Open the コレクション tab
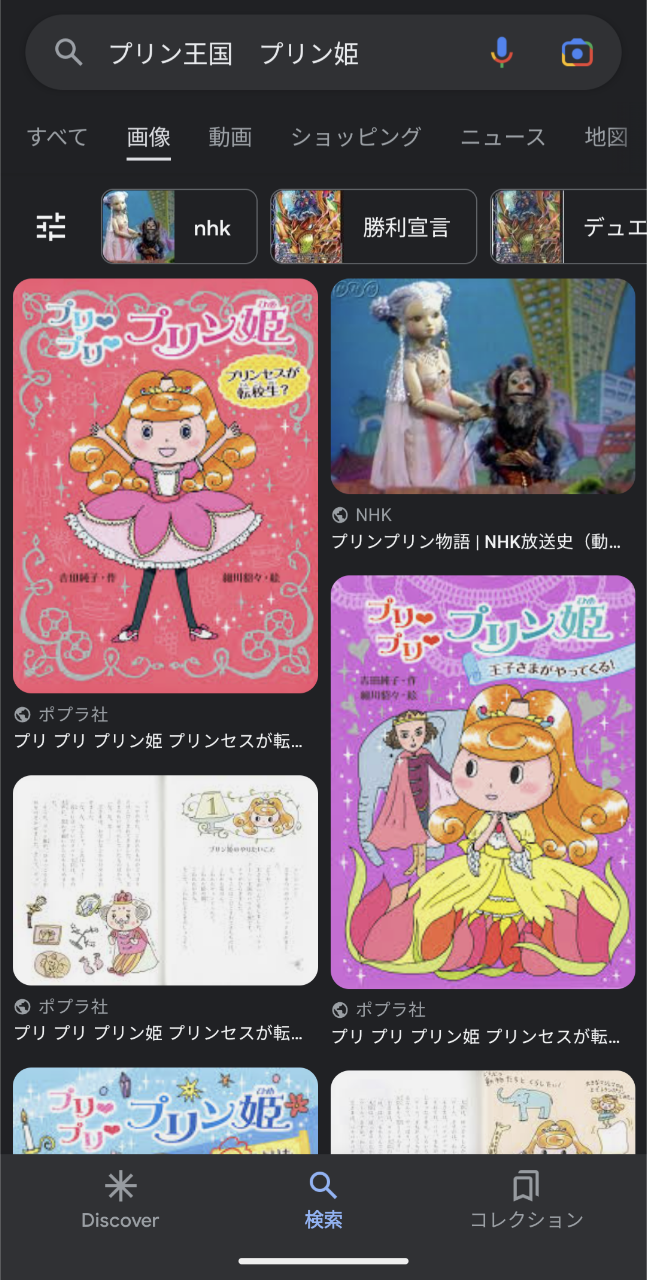The width and height of the screenshot is (647, 1280). [x=526, y=1200]
